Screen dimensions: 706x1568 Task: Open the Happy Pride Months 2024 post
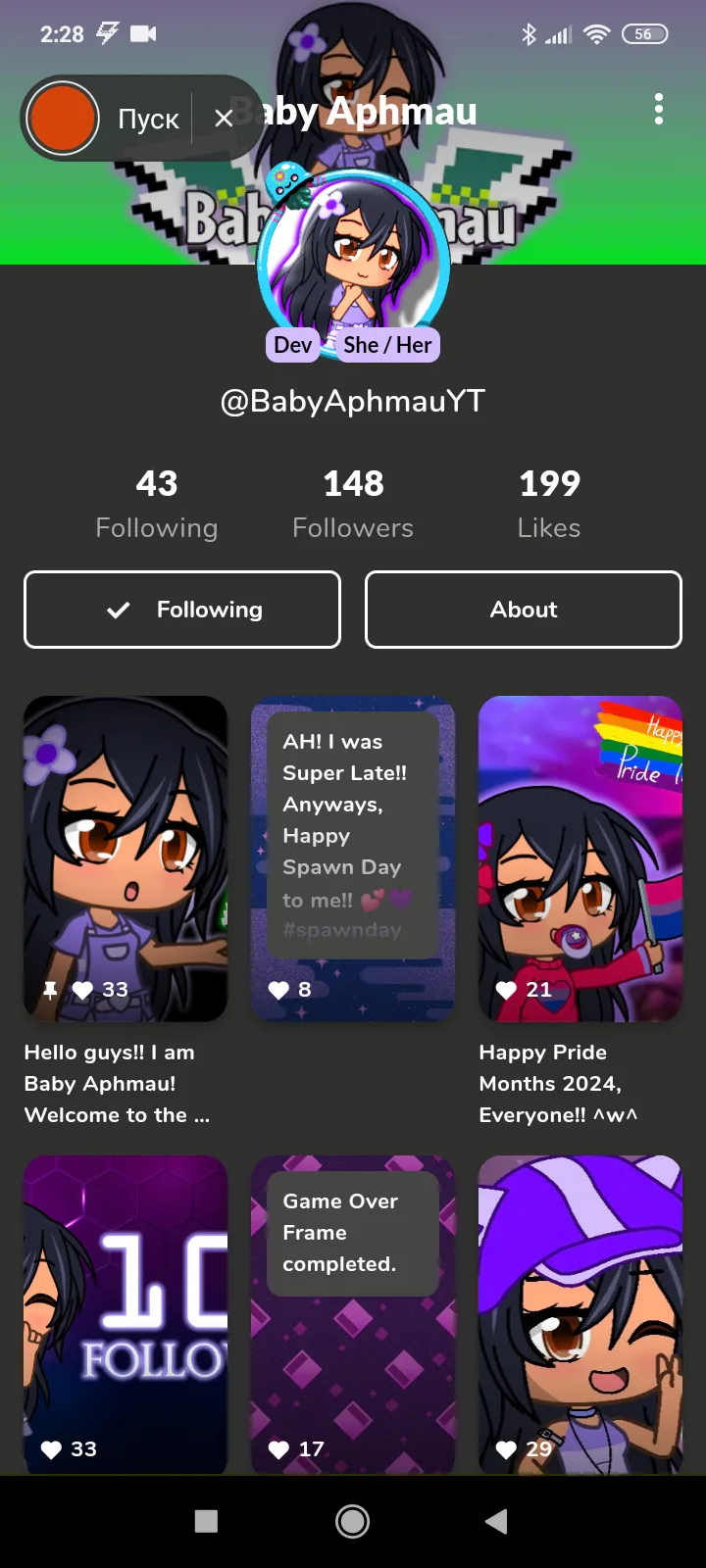click(580, 858)
